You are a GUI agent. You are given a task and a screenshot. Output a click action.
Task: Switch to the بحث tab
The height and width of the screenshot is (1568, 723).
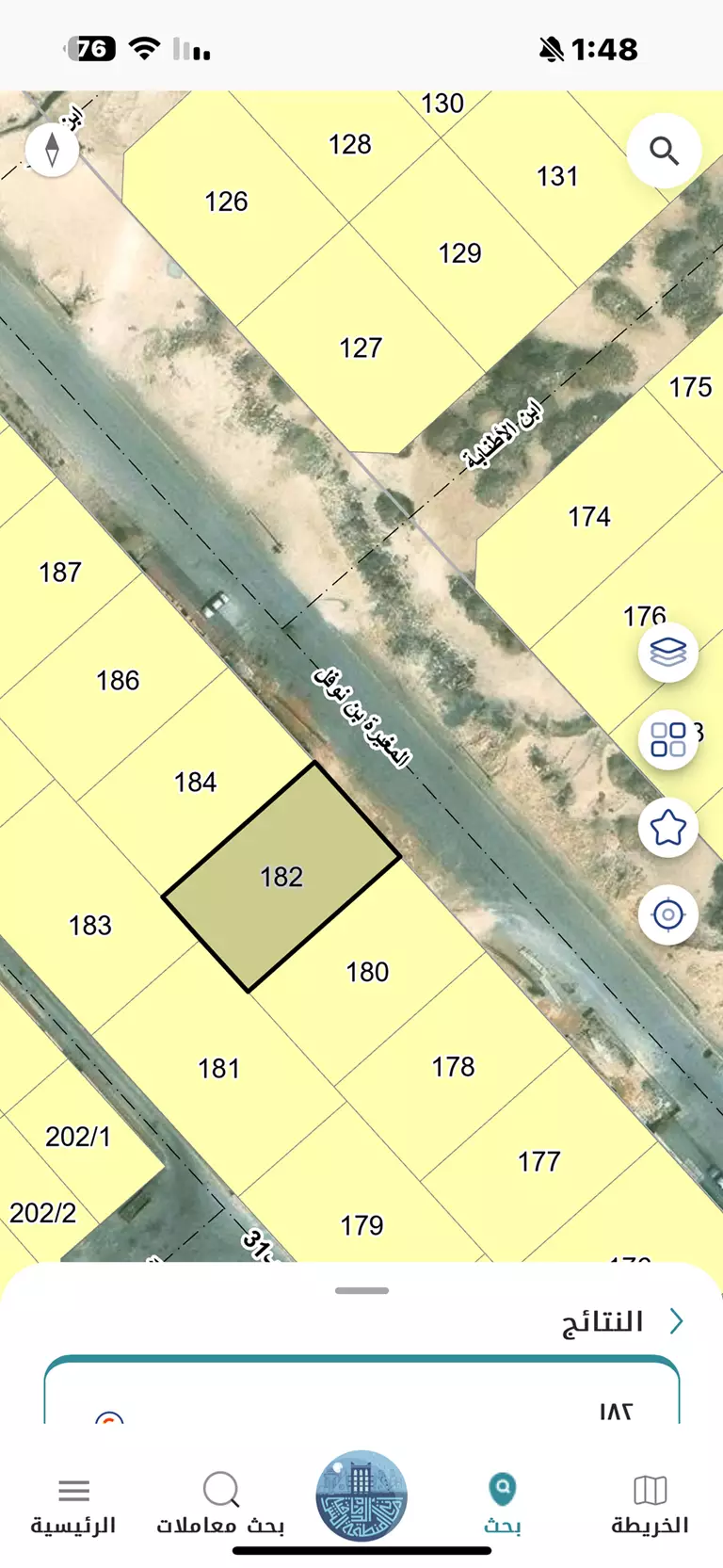tap(503, 1505)
